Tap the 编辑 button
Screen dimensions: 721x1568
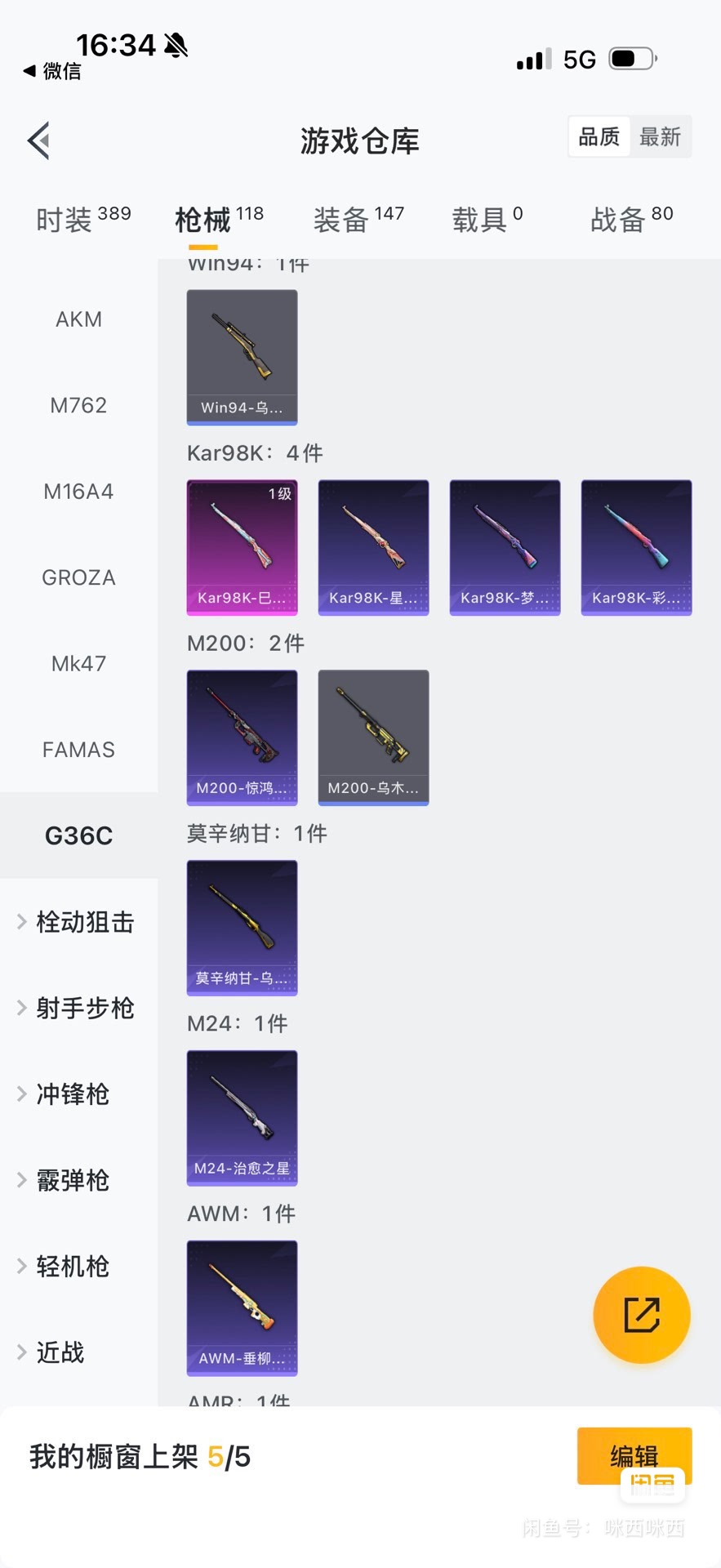tap(634, 1455)
